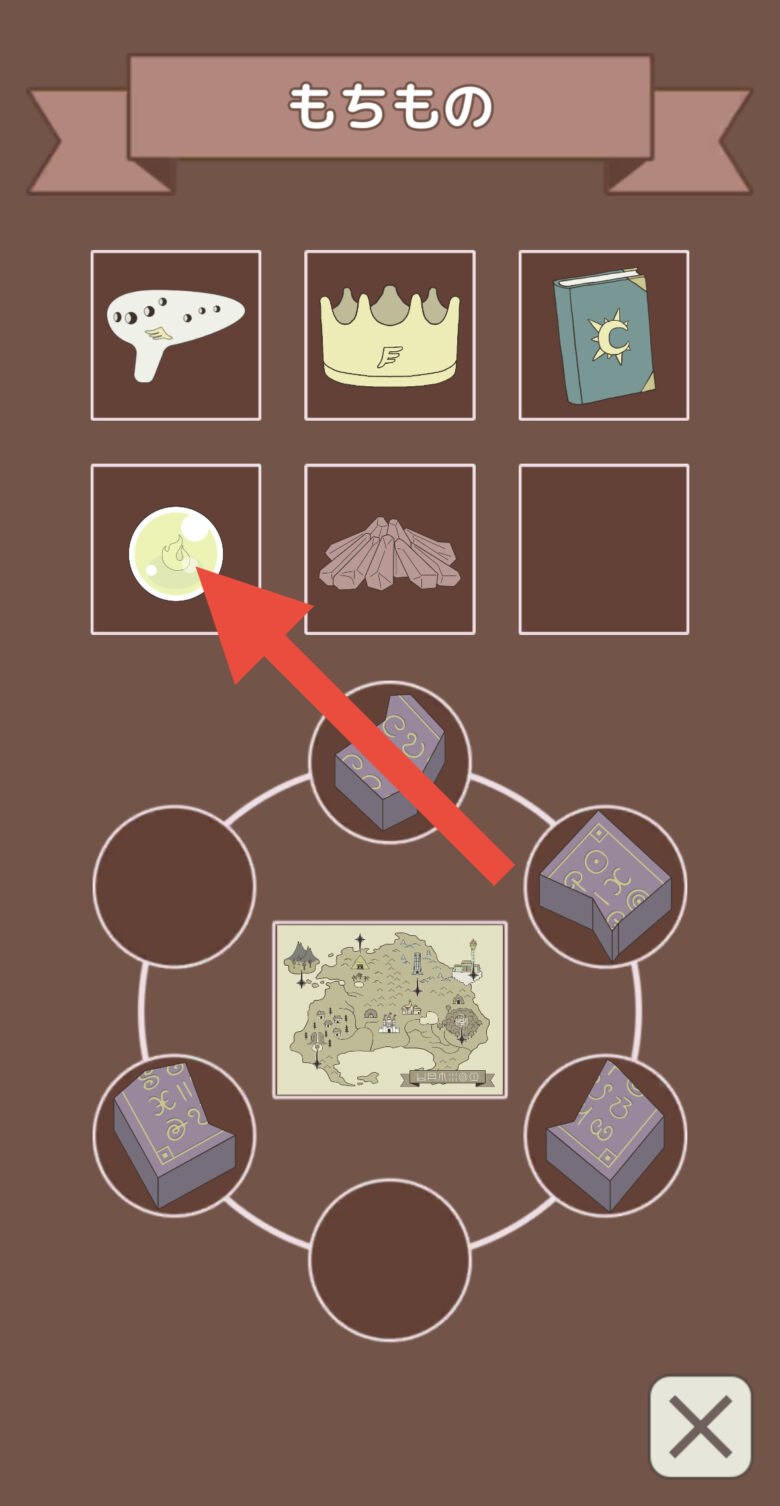Select the pile of firewood logs
The height and width of the screenshot is (1506, 780).
390,550
